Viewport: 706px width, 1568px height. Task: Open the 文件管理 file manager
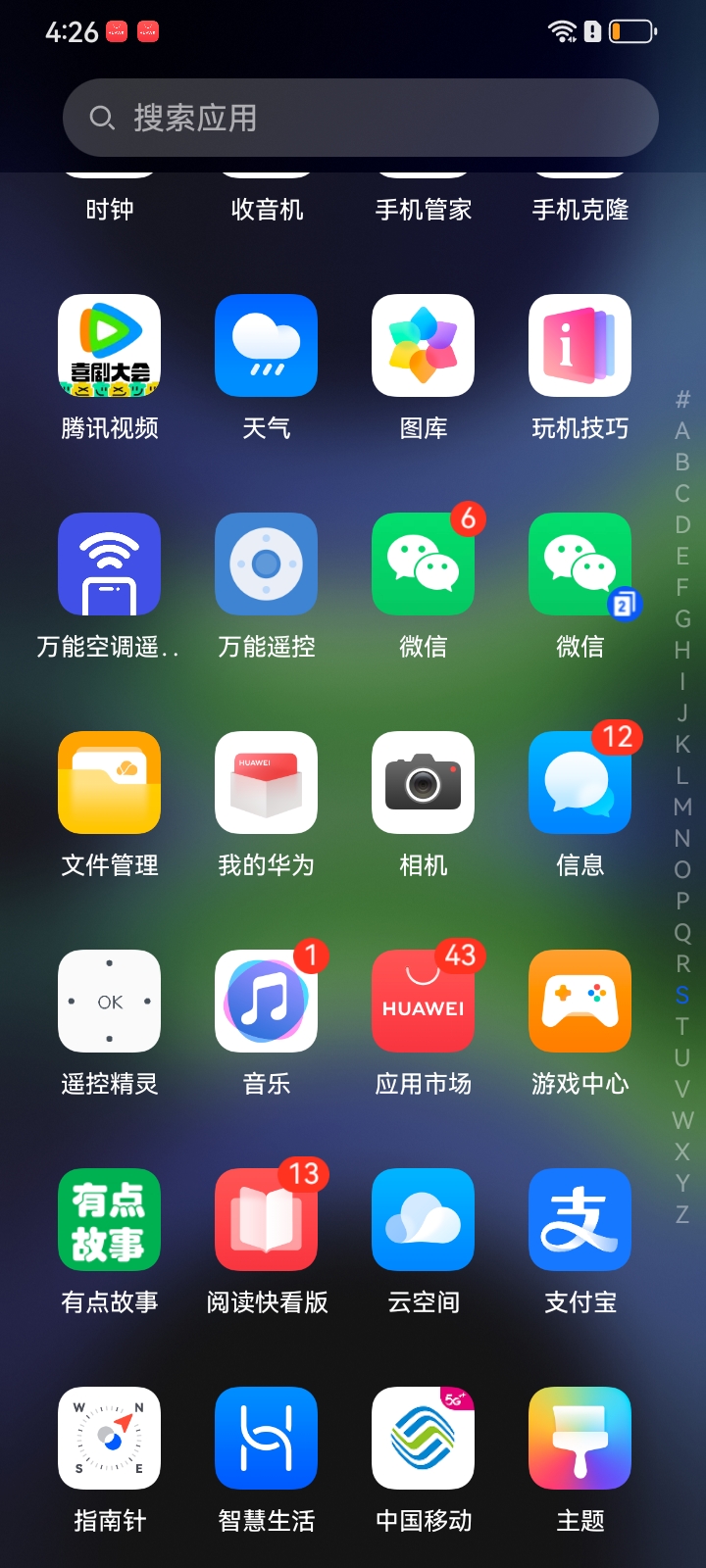pyautogui.click(x=109, y=783)
